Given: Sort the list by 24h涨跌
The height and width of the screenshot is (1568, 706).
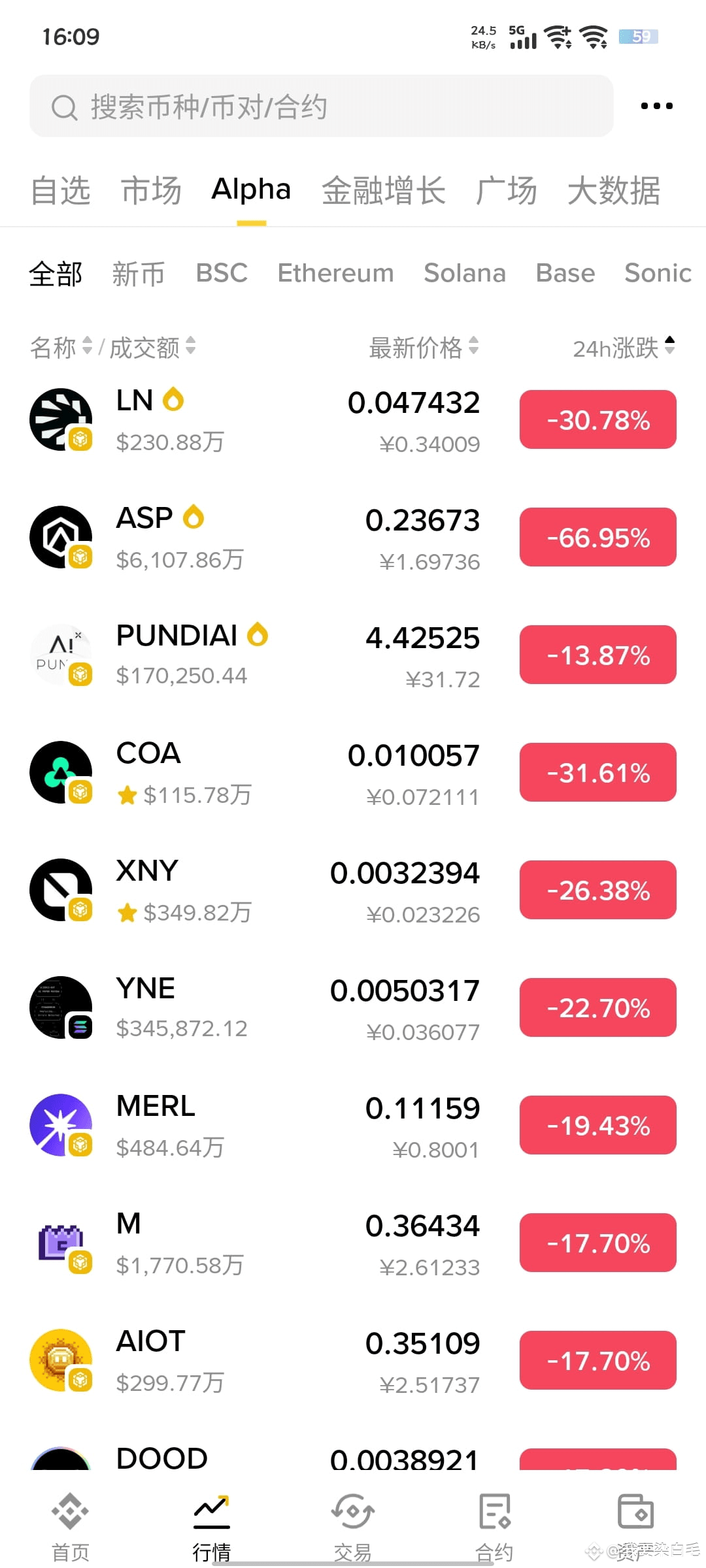Looking at the screenshot, I should click(x=624, y=347).
